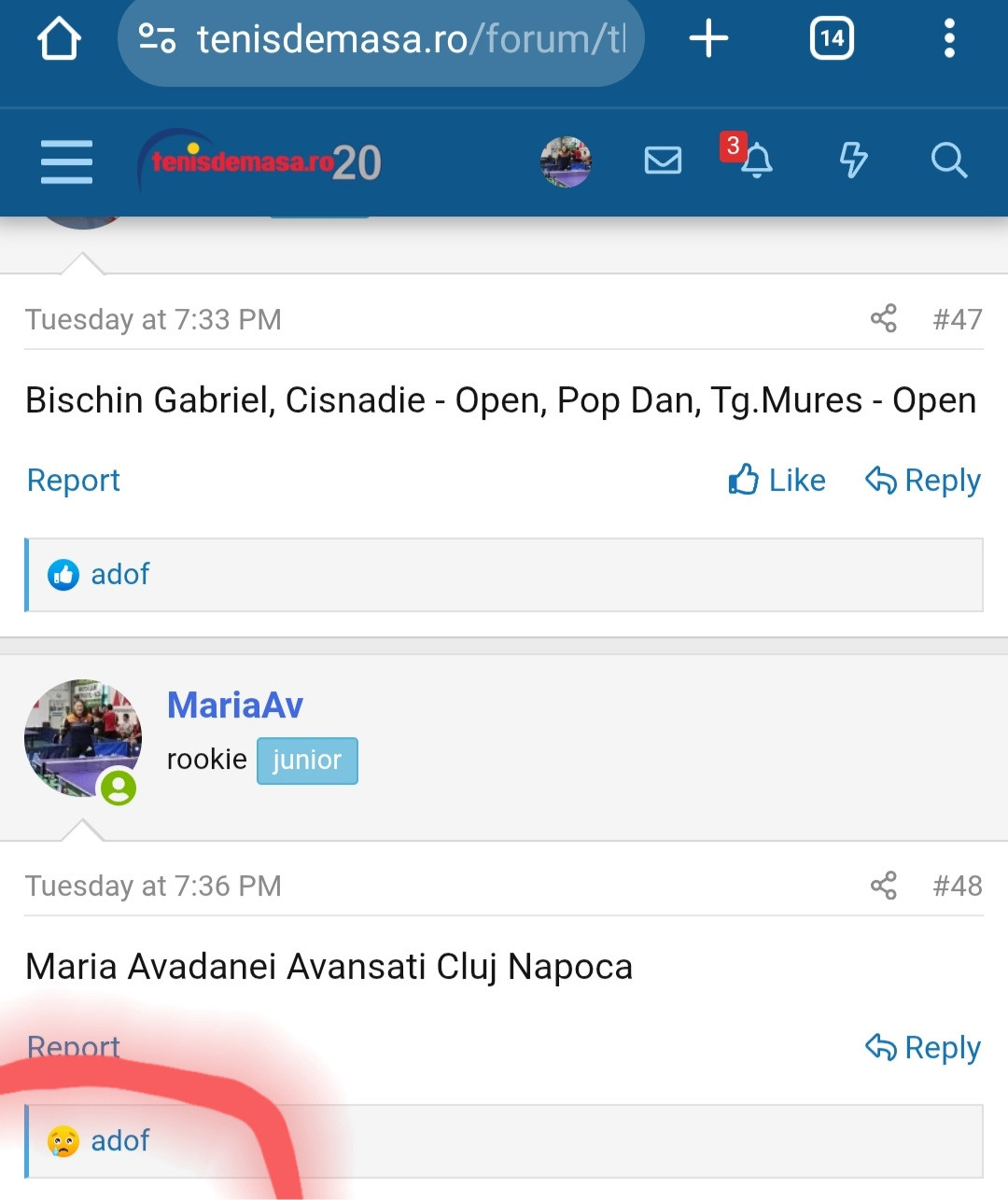
Task: Open forum search
Action: (948, 160)
